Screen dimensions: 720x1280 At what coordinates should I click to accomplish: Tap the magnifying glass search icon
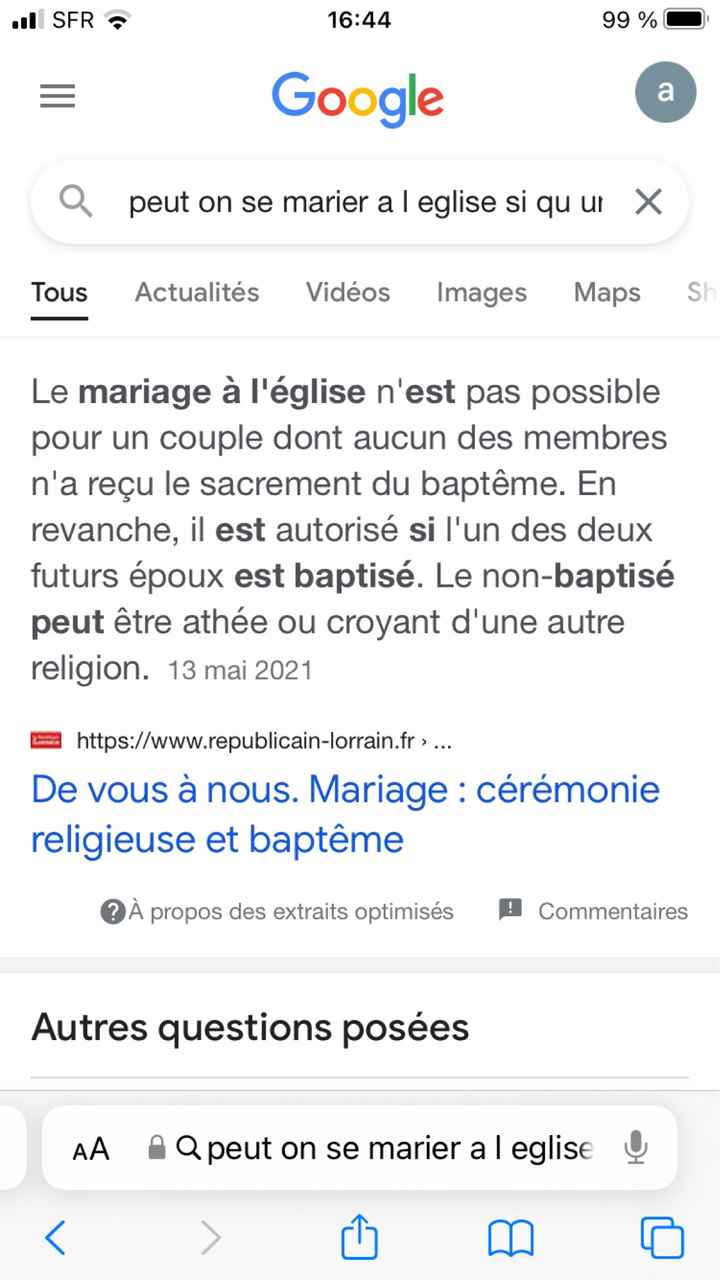(x=74, y=201)
